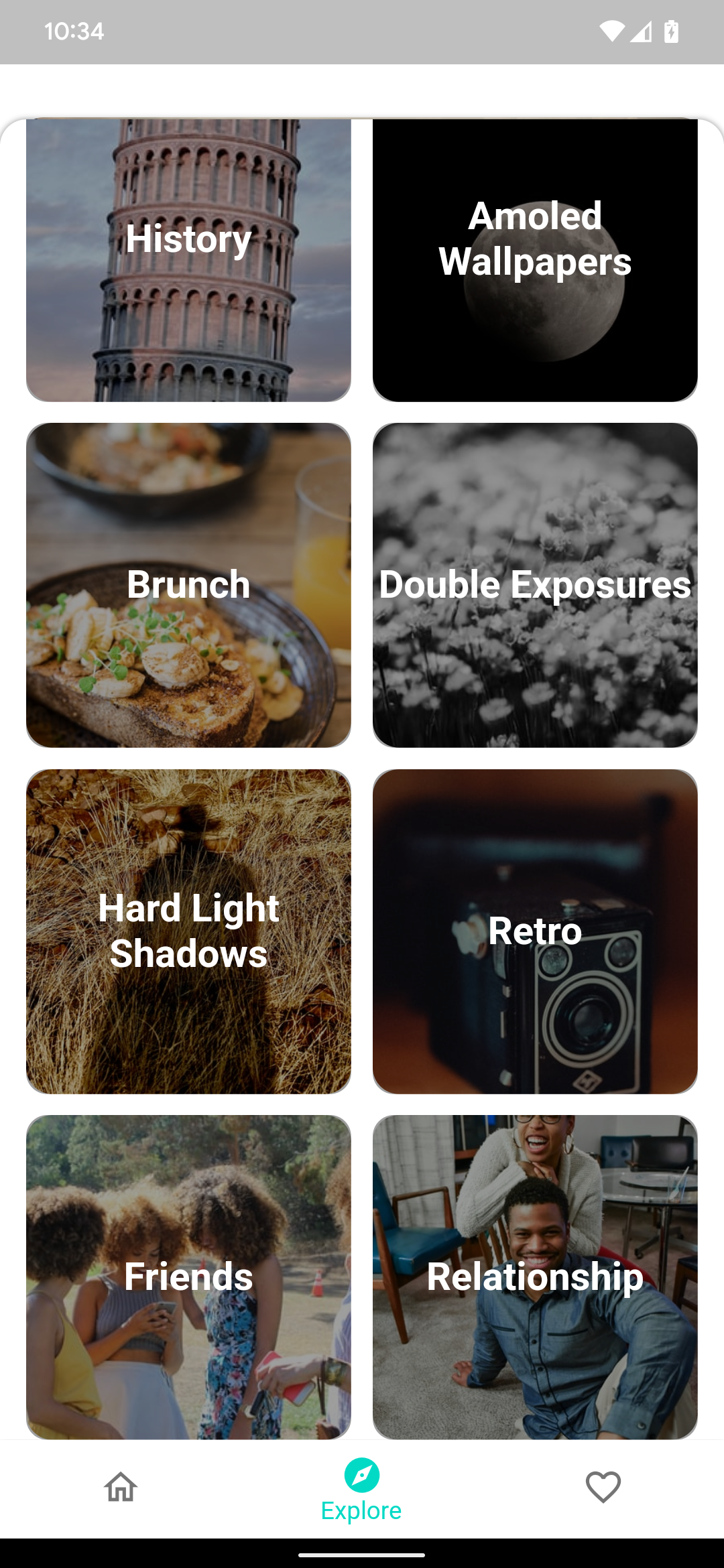
Task: Browse the Retro category
Action: tap(535, 931)
